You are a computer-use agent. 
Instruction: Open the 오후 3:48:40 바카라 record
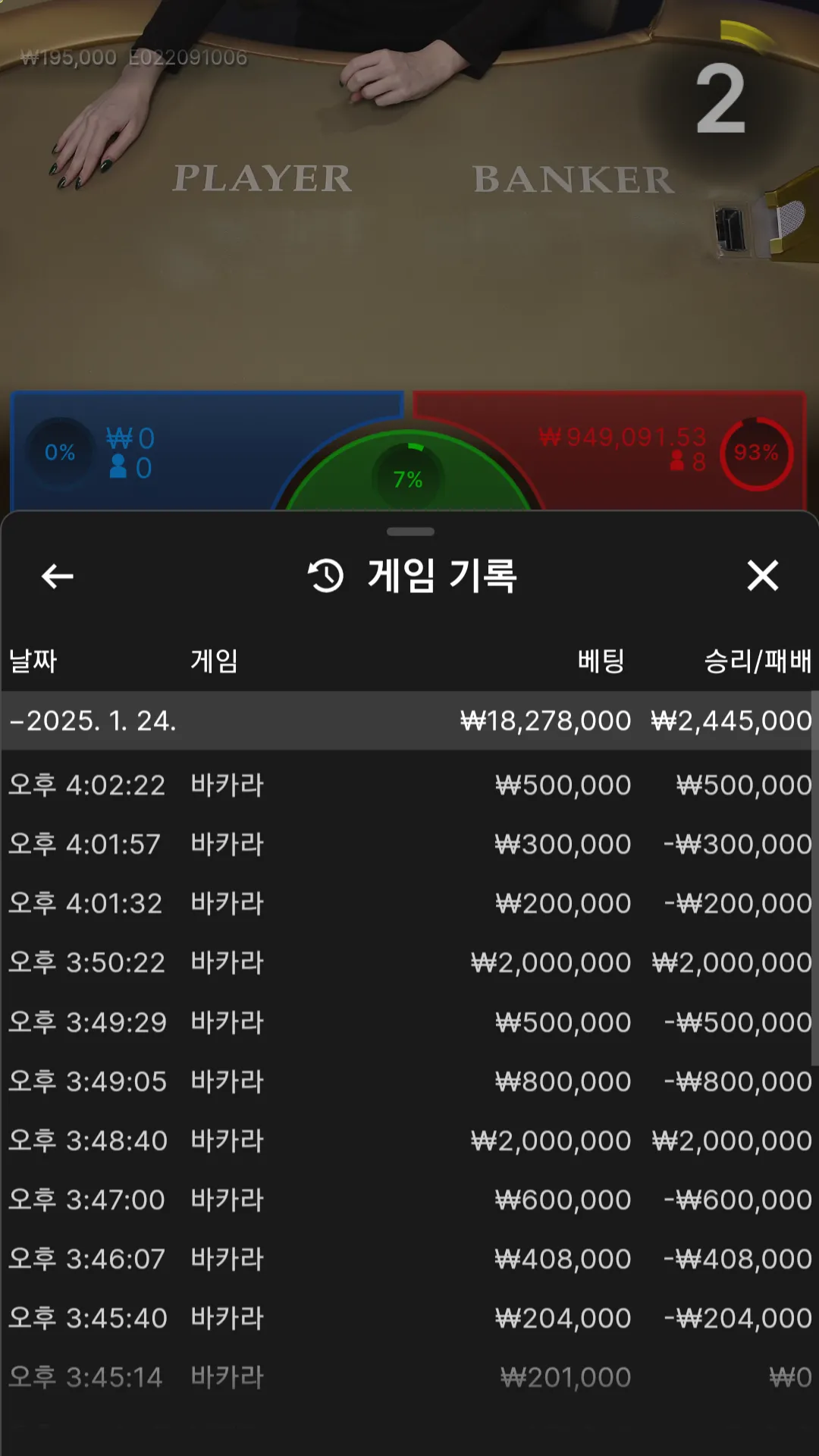pyautogui.click(x=409, y=1141)
